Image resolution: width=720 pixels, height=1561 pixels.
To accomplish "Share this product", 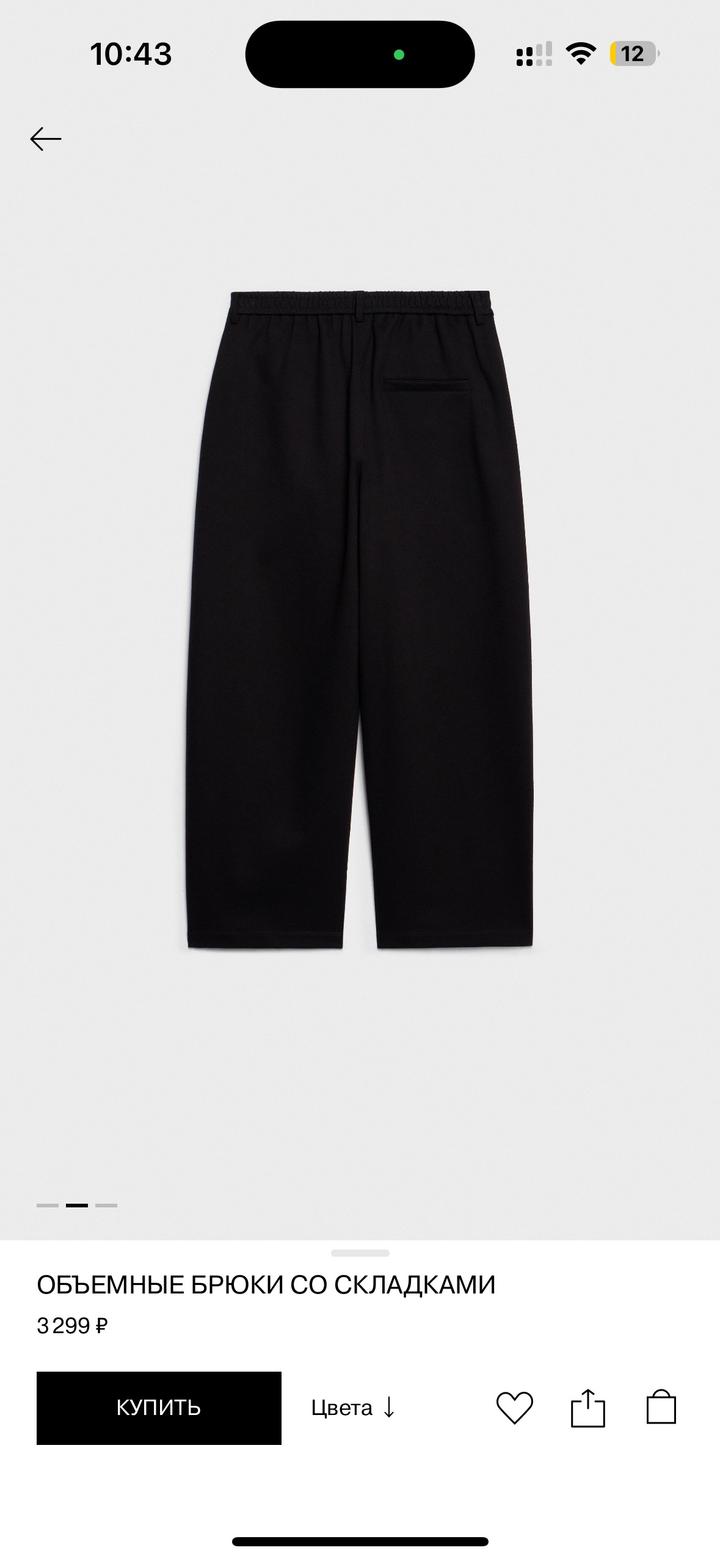I will coord(588,1408).
